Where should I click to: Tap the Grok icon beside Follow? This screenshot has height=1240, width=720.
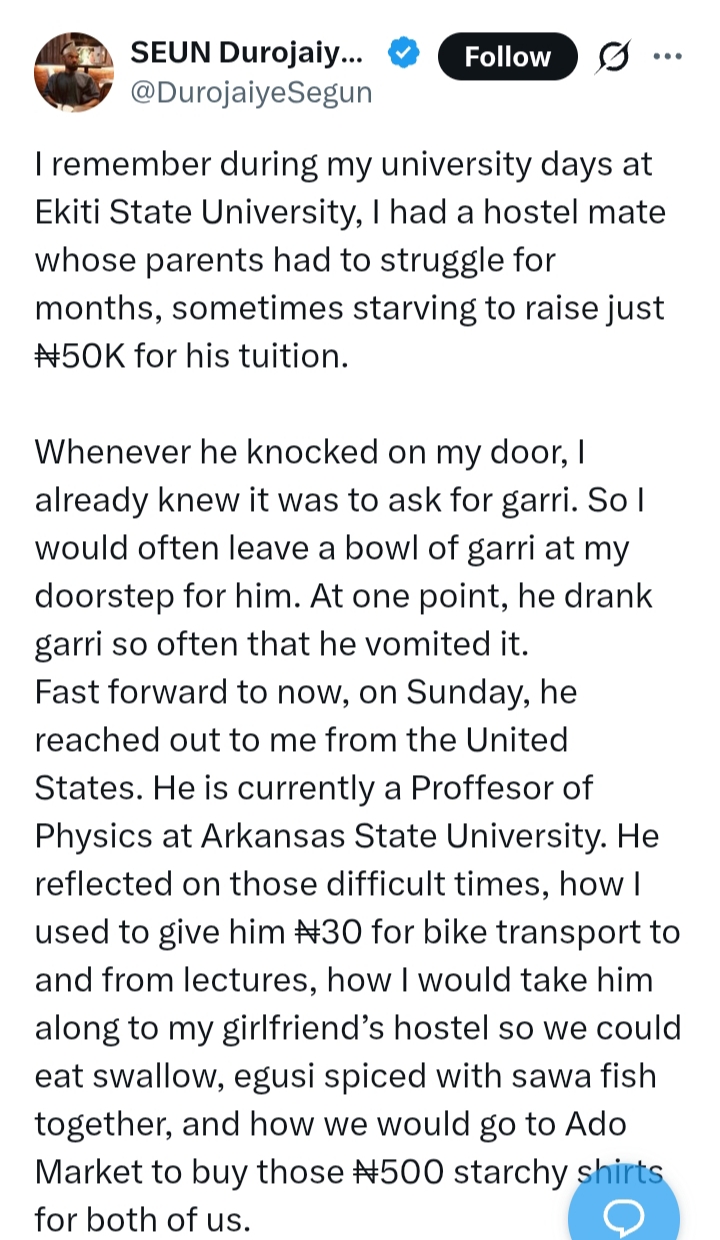(x=612, y=58)
